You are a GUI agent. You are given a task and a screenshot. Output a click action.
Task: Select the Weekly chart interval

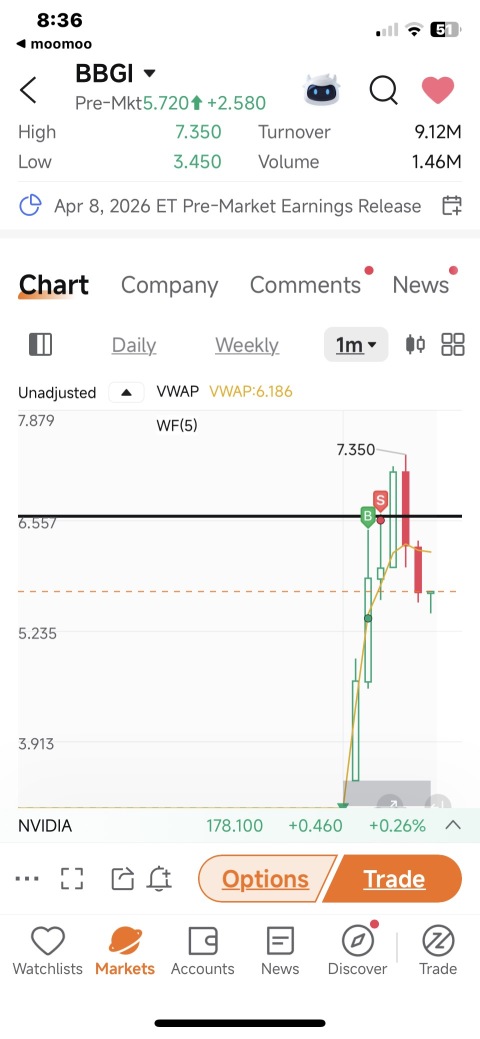(x=247, y=345)
